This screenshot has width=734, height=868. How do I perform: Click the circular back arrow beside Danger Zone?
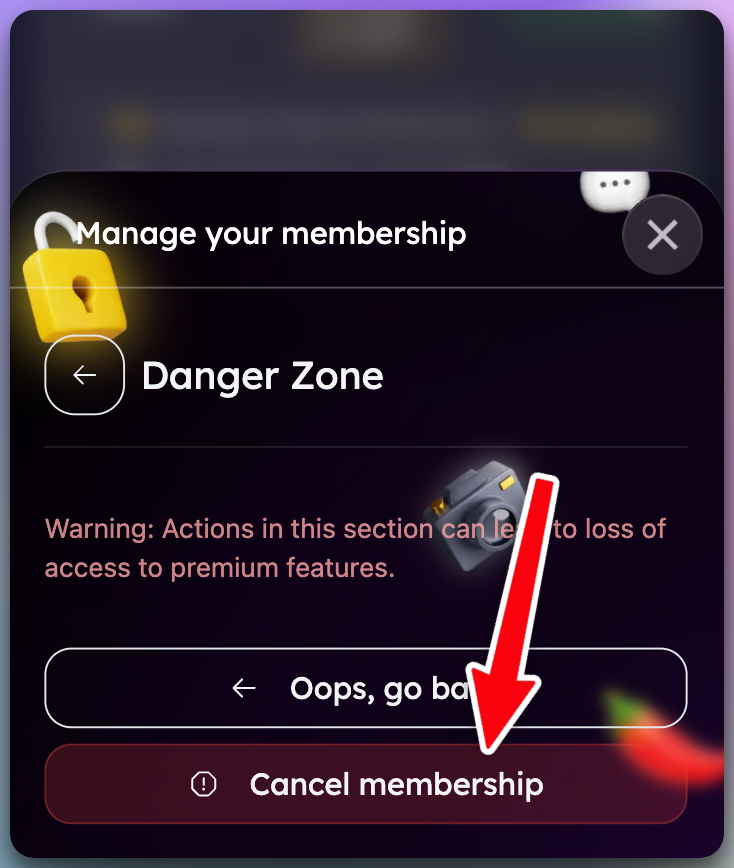[x=84, y=375]
